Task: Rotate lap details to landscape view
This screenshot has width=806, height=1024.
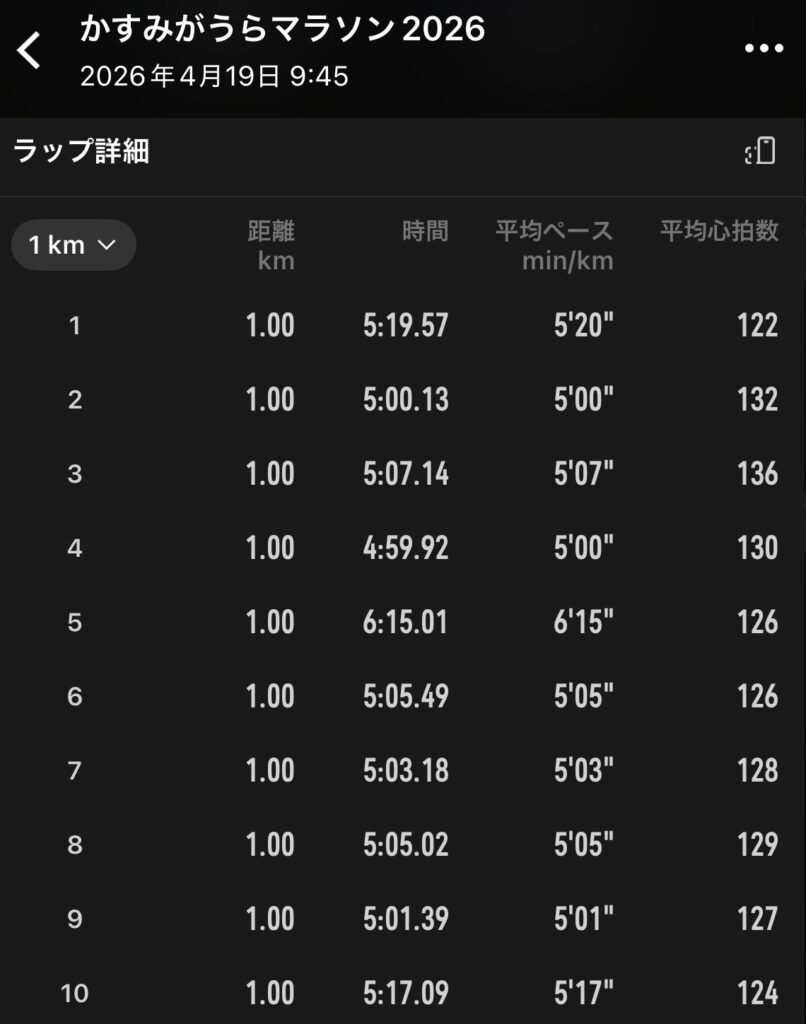Action: pos(760,152)
